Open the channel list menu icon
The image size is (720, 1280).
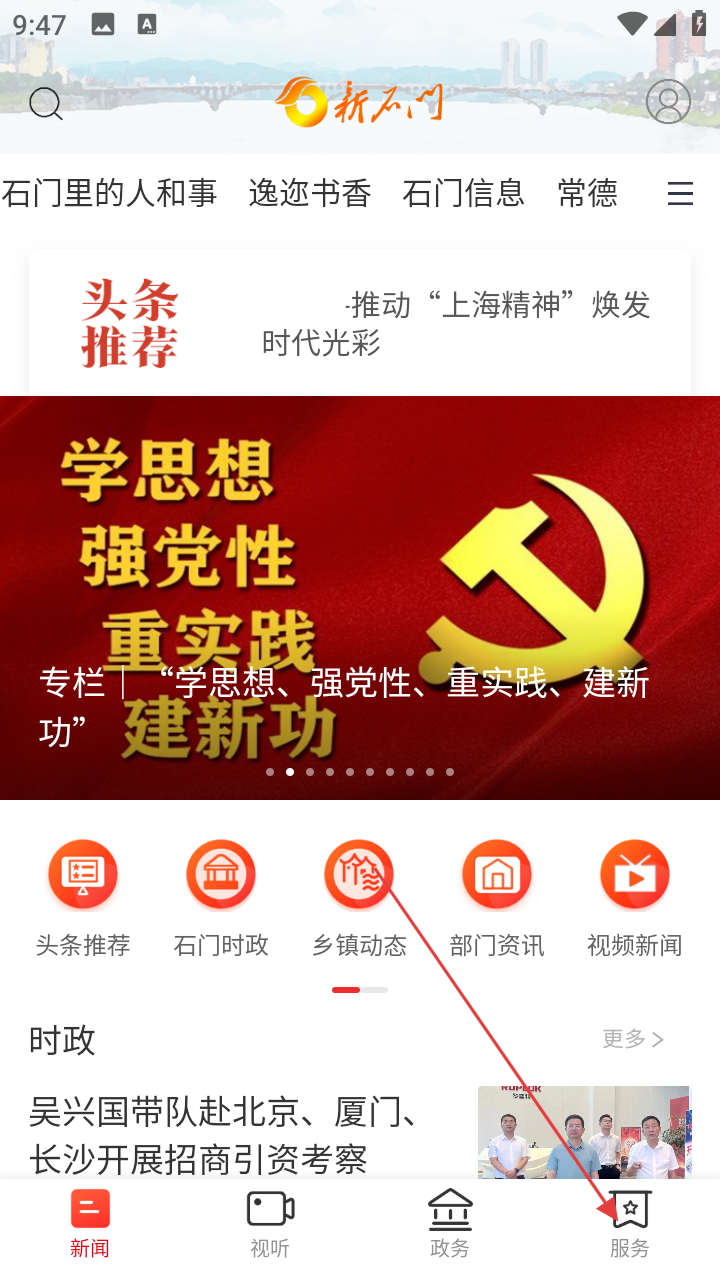click(680, 193)
